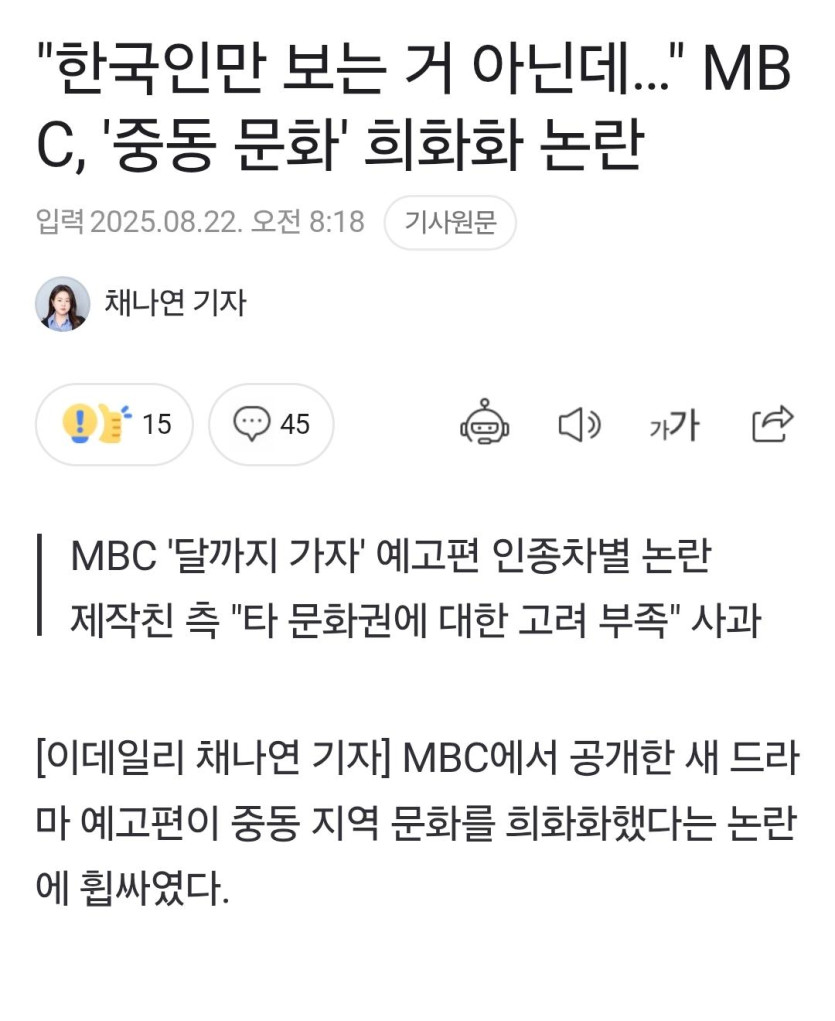Tap the reaction button showing 15
Image resolution: width=835 pixels, height=1021 pixels.
click(114, 424)
